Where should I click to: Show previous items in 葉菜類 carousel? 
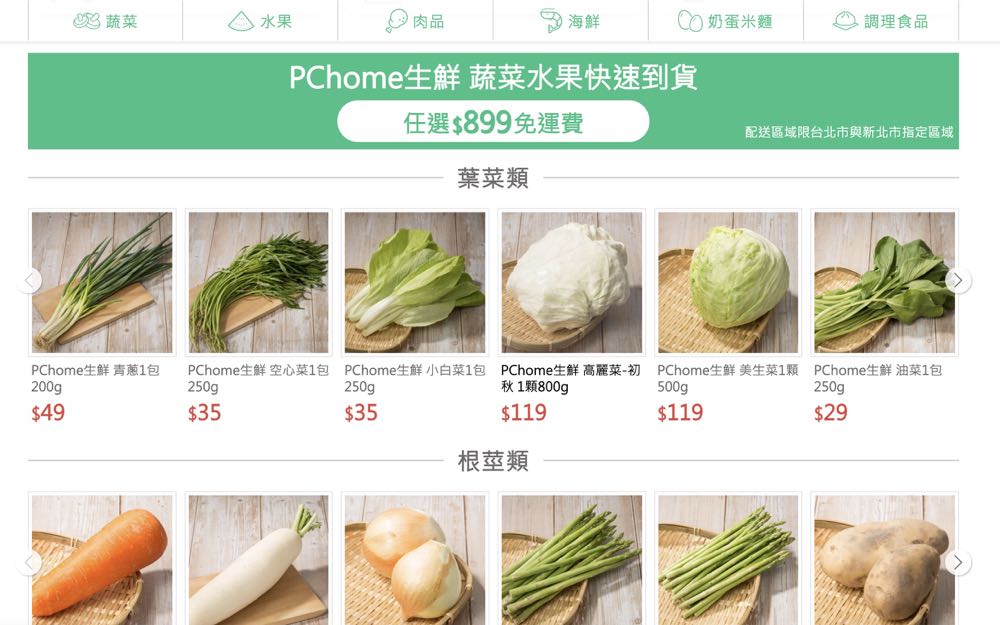[30, 280]
